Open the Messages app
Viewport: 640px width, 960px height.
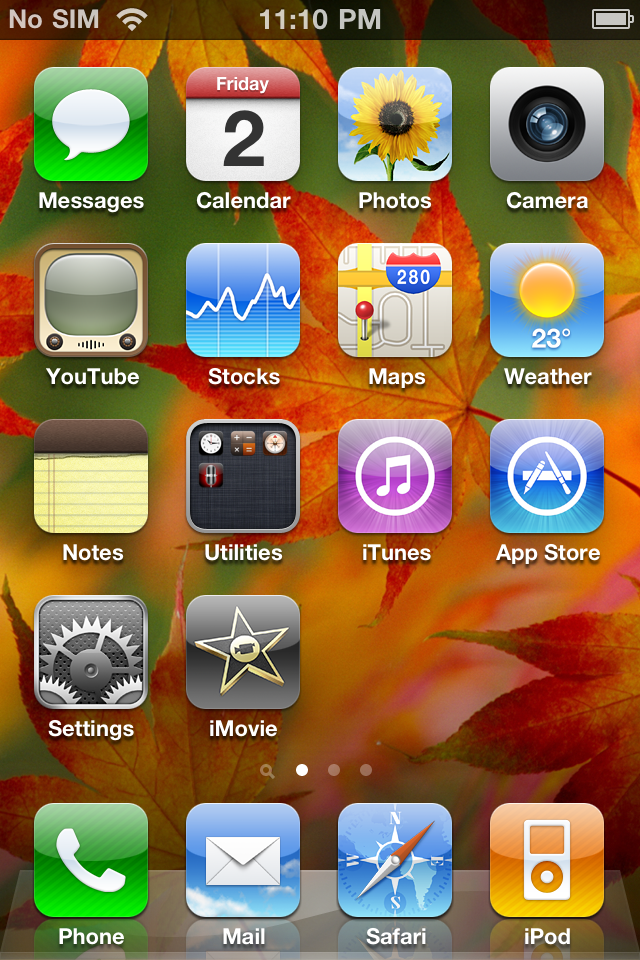tap(91, 125)
